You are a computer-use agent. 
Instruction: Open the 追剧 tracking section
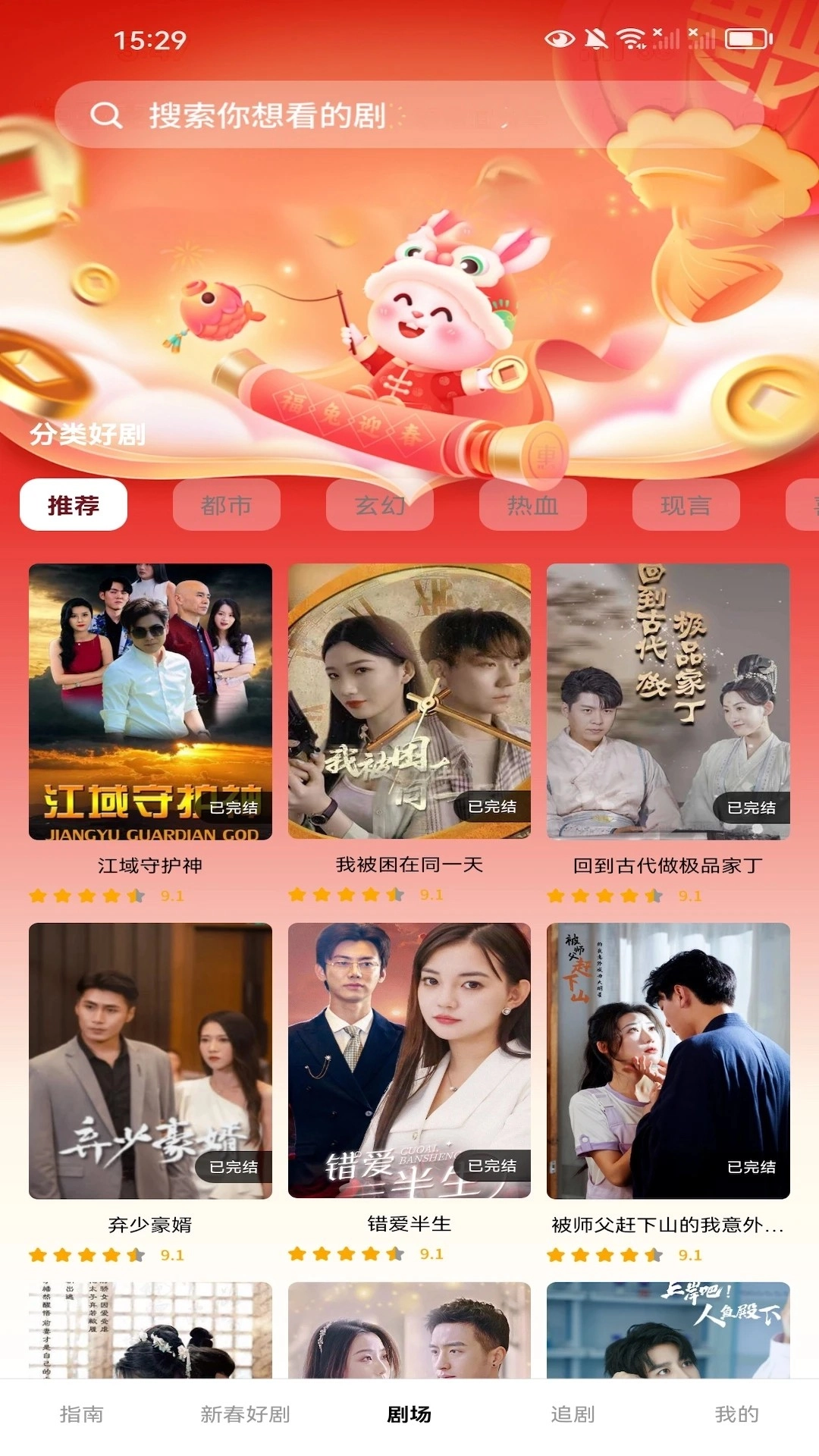[x=575, y=1413]
